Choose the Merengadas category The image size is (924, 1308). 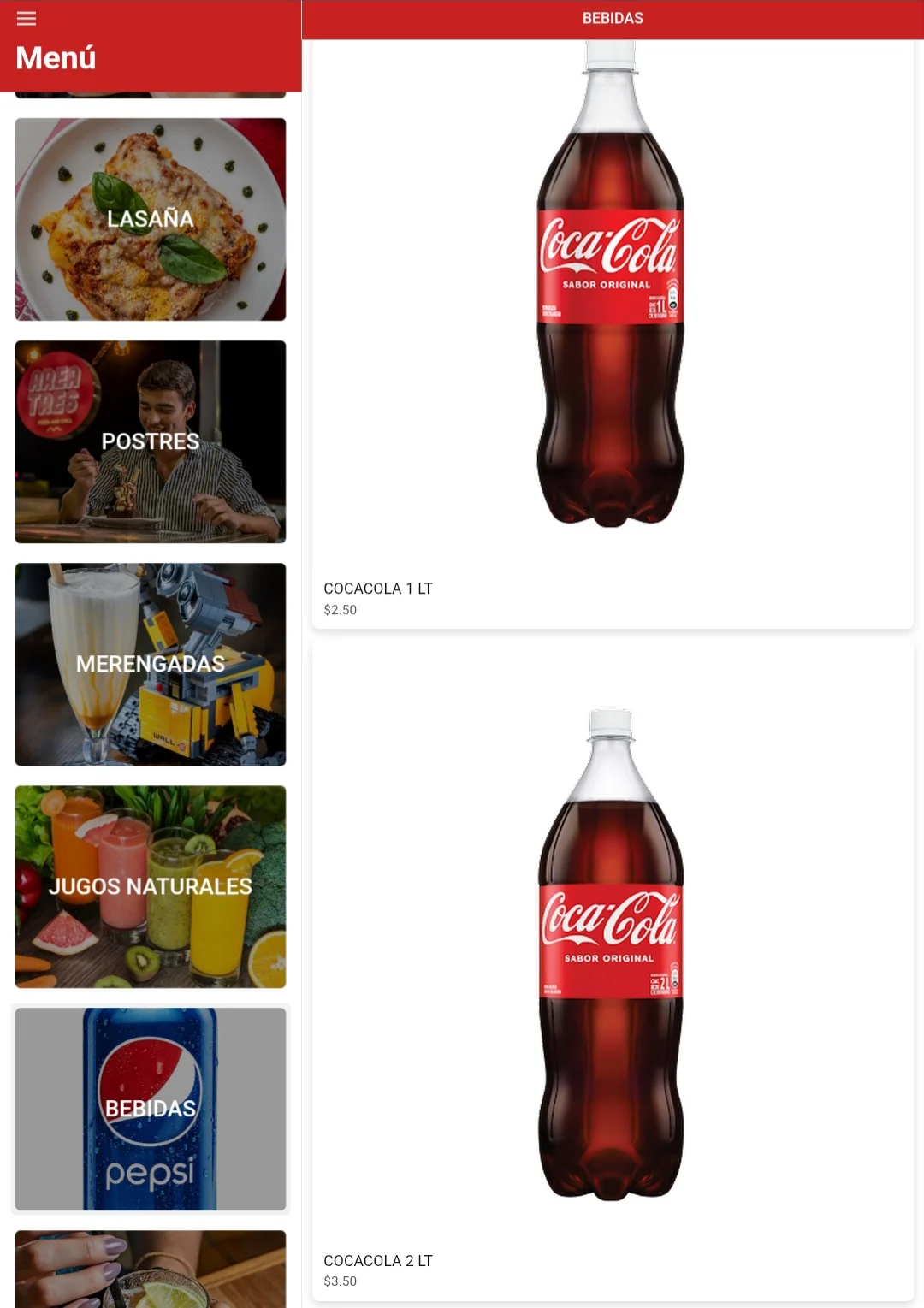(151, 664)
